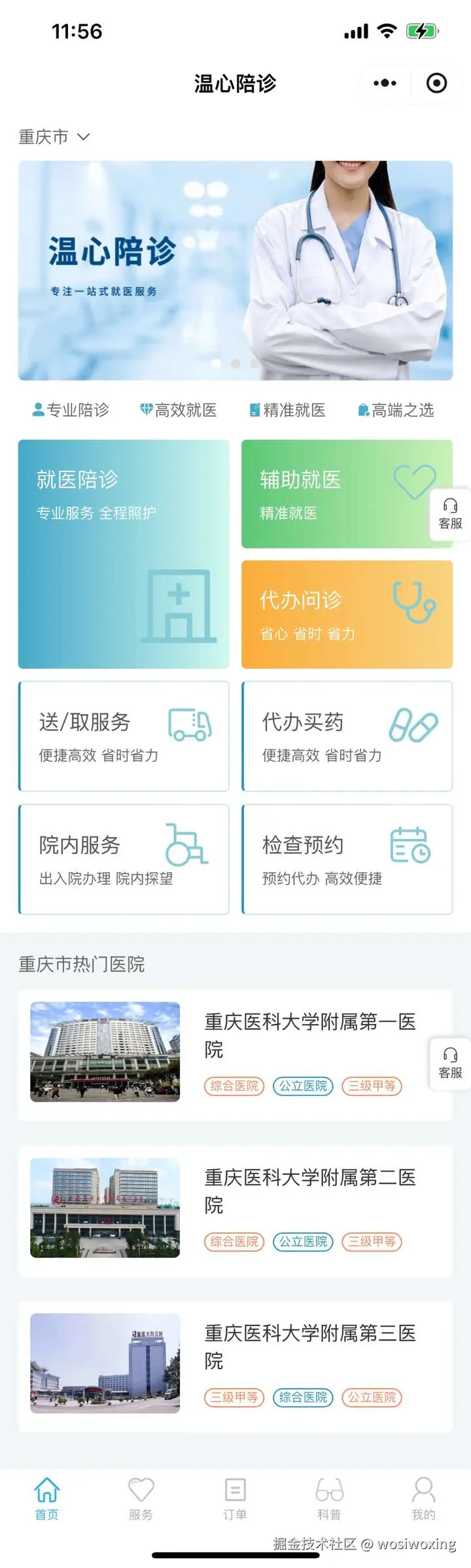This screenshot has width=471, height=1568.
Task: Open the 温心陪诊 banner
Action: point(235,270)
